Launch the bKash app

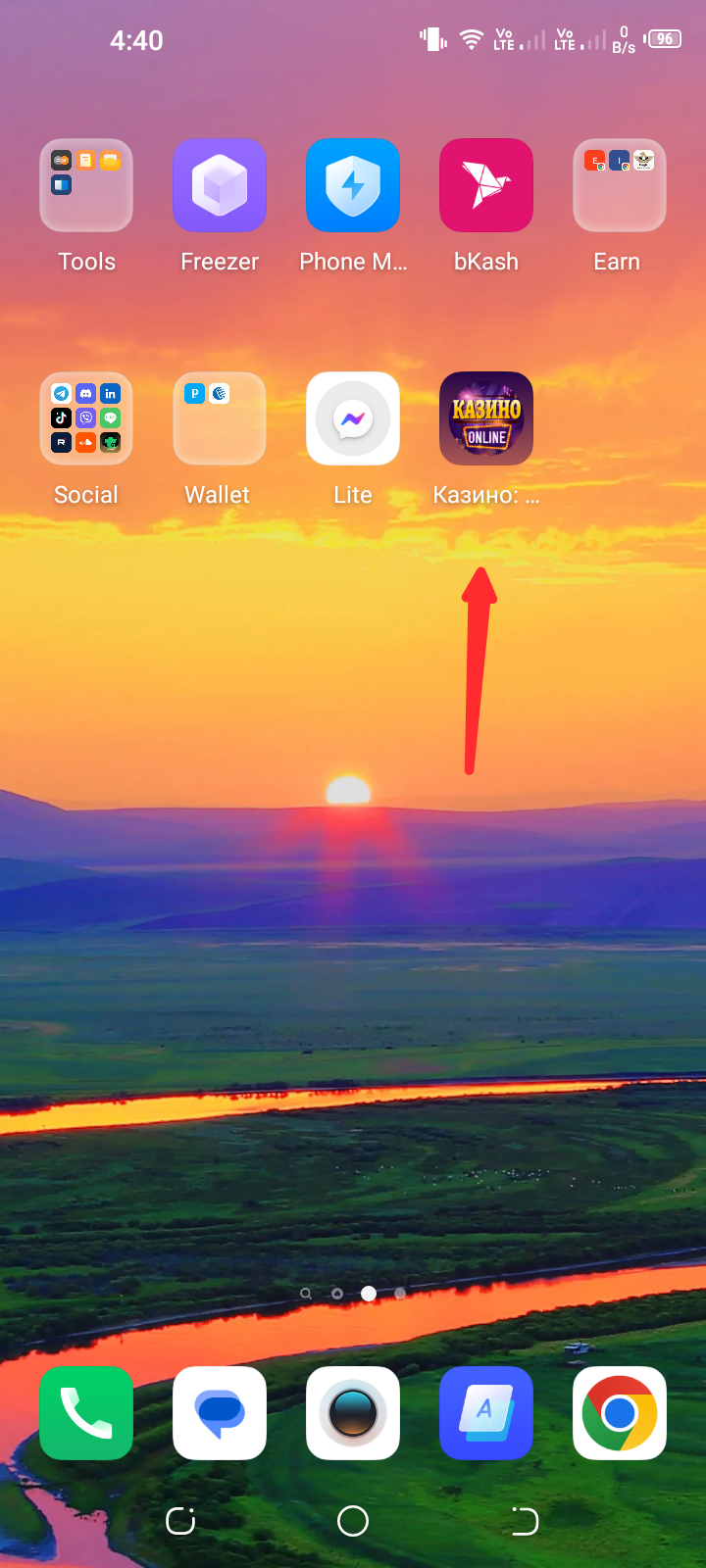point(486,185)
